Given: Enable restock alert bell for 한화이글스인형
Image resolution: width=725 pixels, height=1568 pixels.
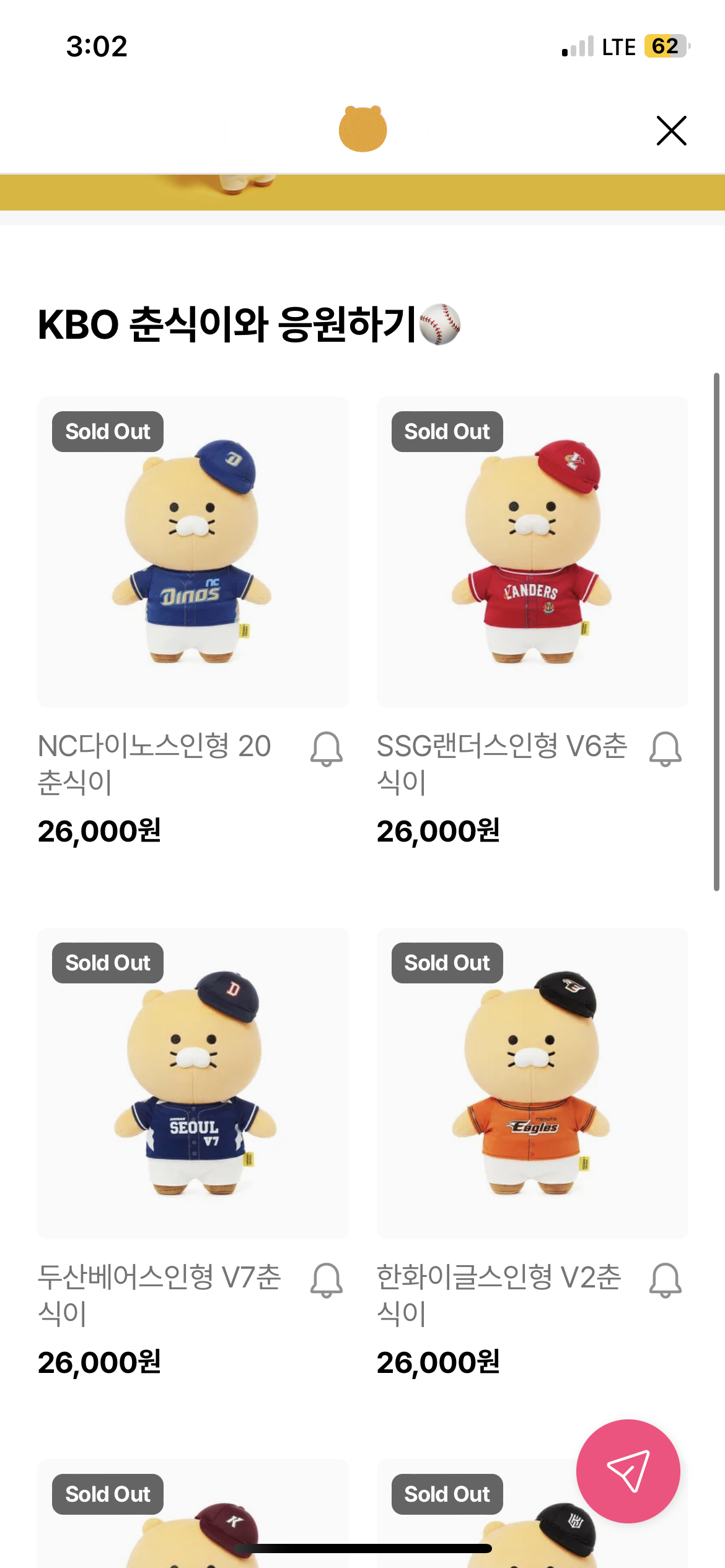Looking at the screenshot, I should (666, 1280).
